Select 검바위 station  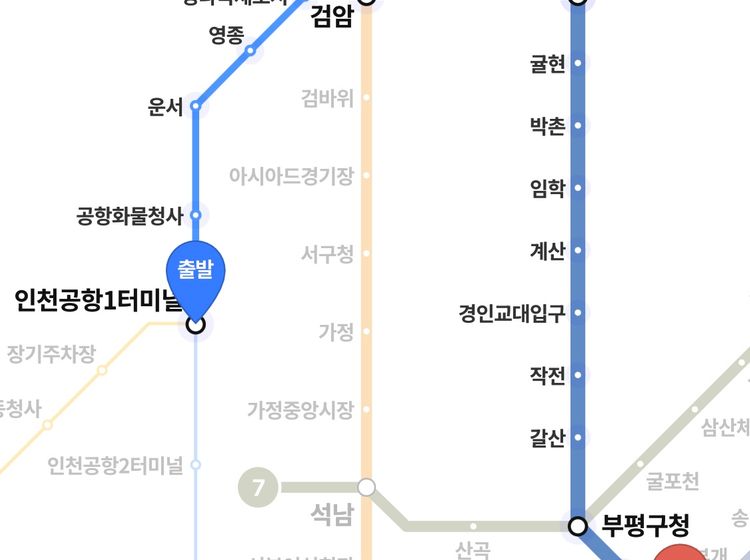[367, 98]
